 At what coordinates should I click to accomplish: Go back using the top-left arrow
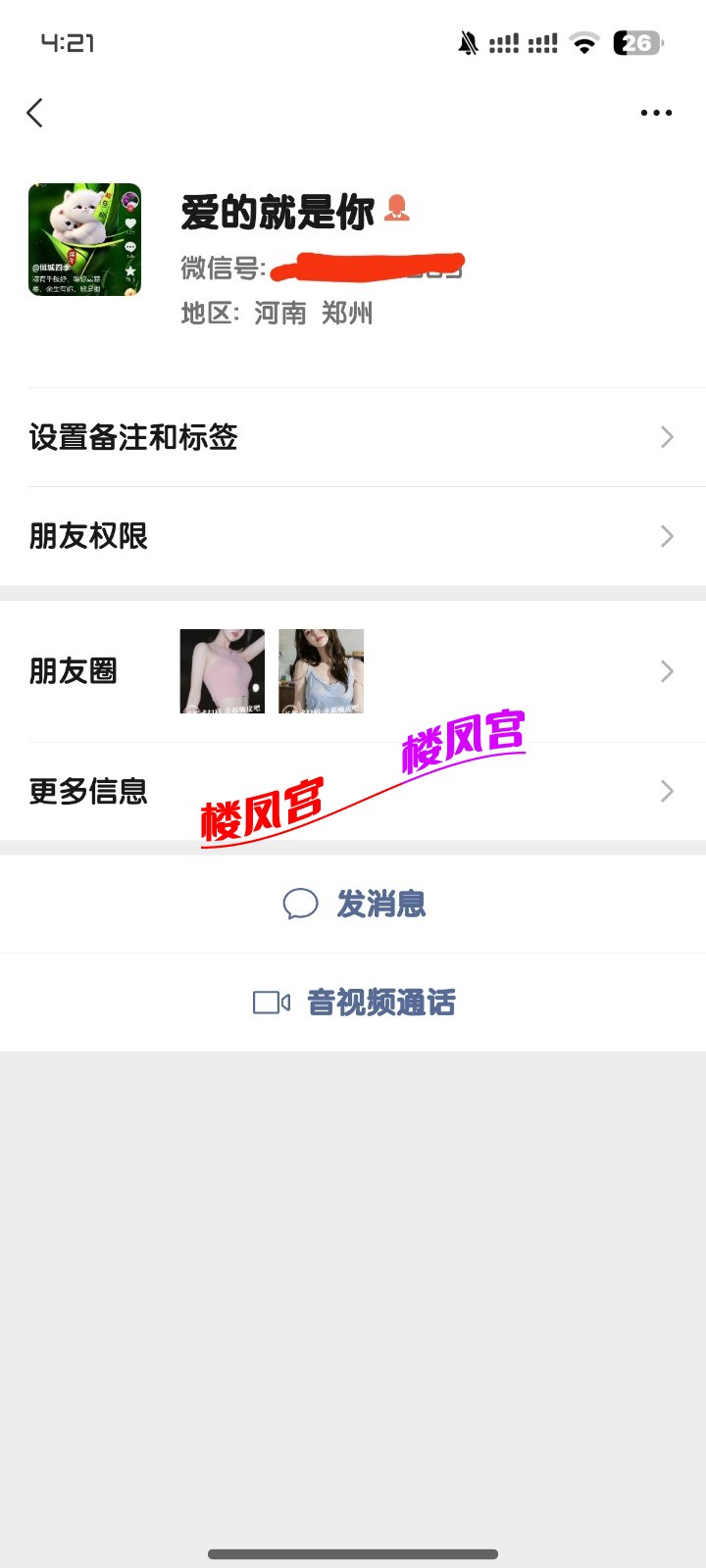pyautogui.click(x=35, y=113)
